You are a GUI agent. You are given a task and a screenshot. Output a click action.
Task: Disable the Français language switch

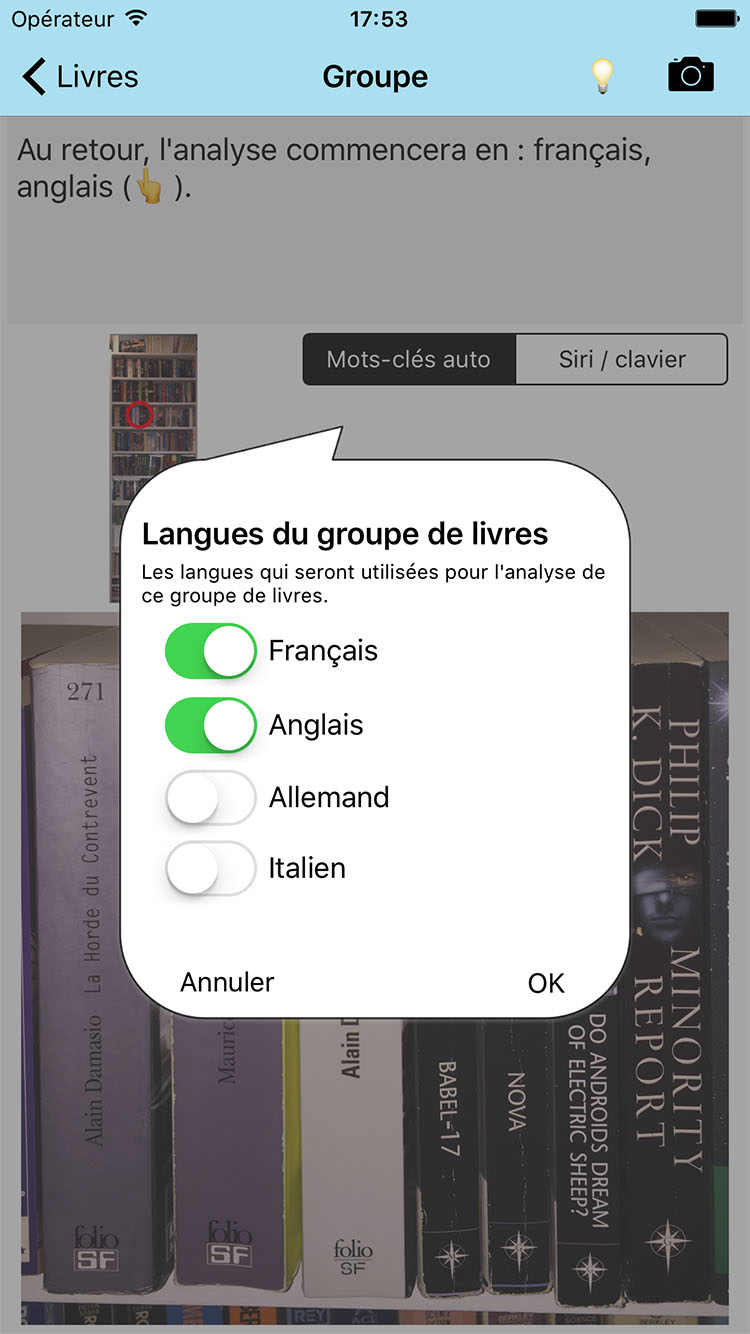tap(210, 650)
